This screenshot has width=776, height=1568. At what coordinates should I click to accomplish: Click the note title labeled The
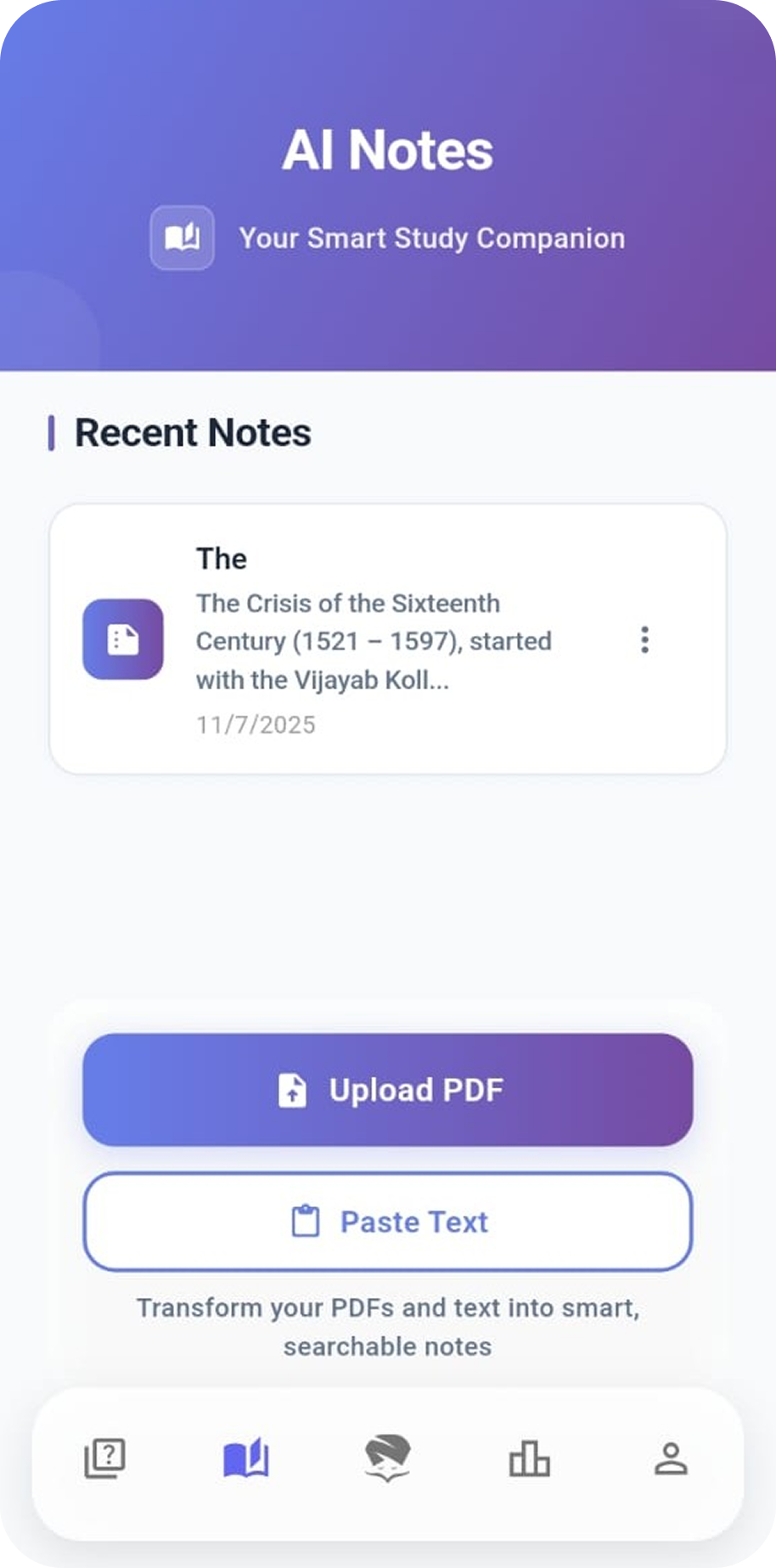coord(221,559)
